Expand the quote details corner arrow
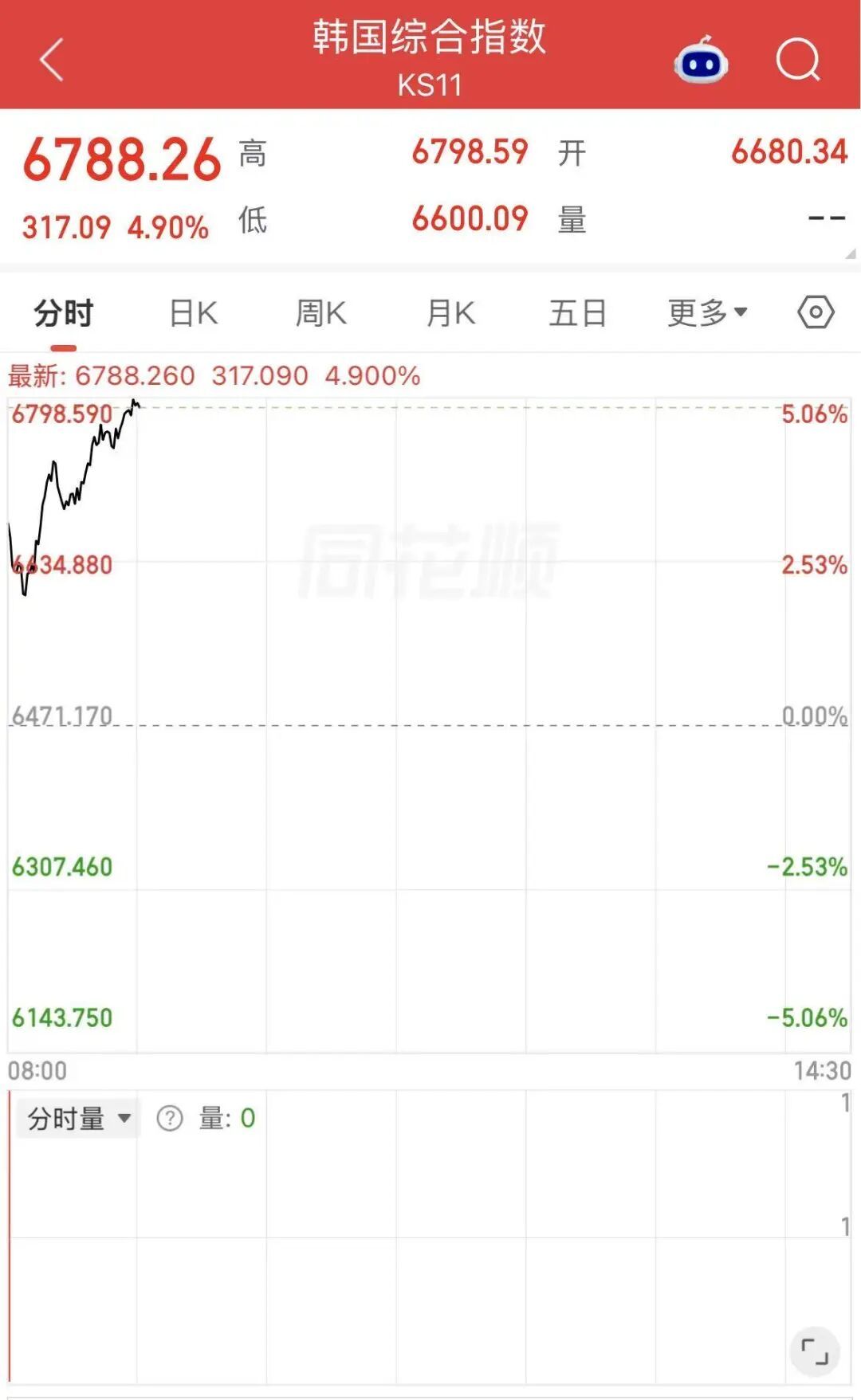 851,253
